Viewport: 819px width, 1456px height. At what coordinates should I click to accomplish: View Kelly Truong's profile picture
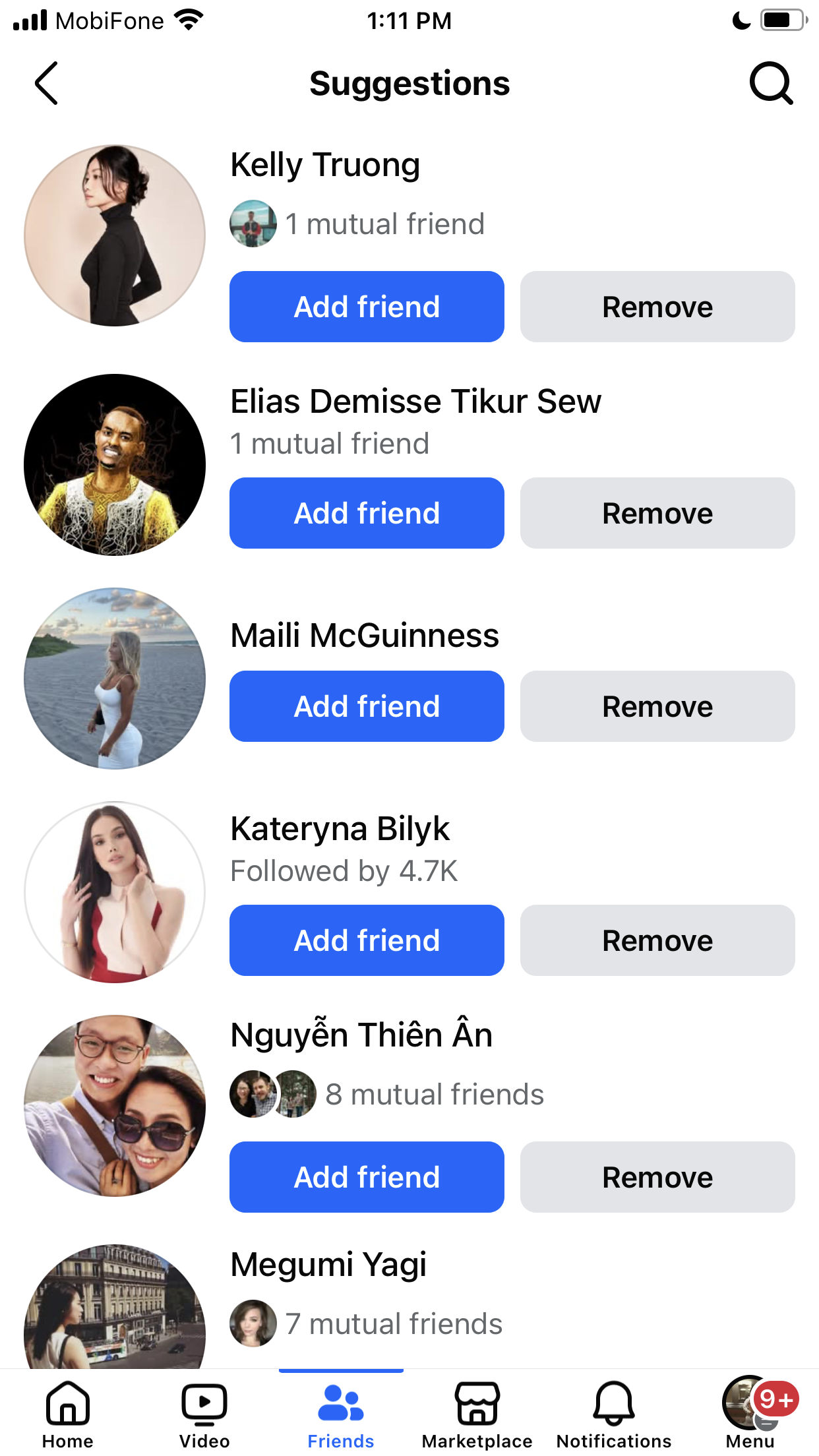(x=115, y=235)
